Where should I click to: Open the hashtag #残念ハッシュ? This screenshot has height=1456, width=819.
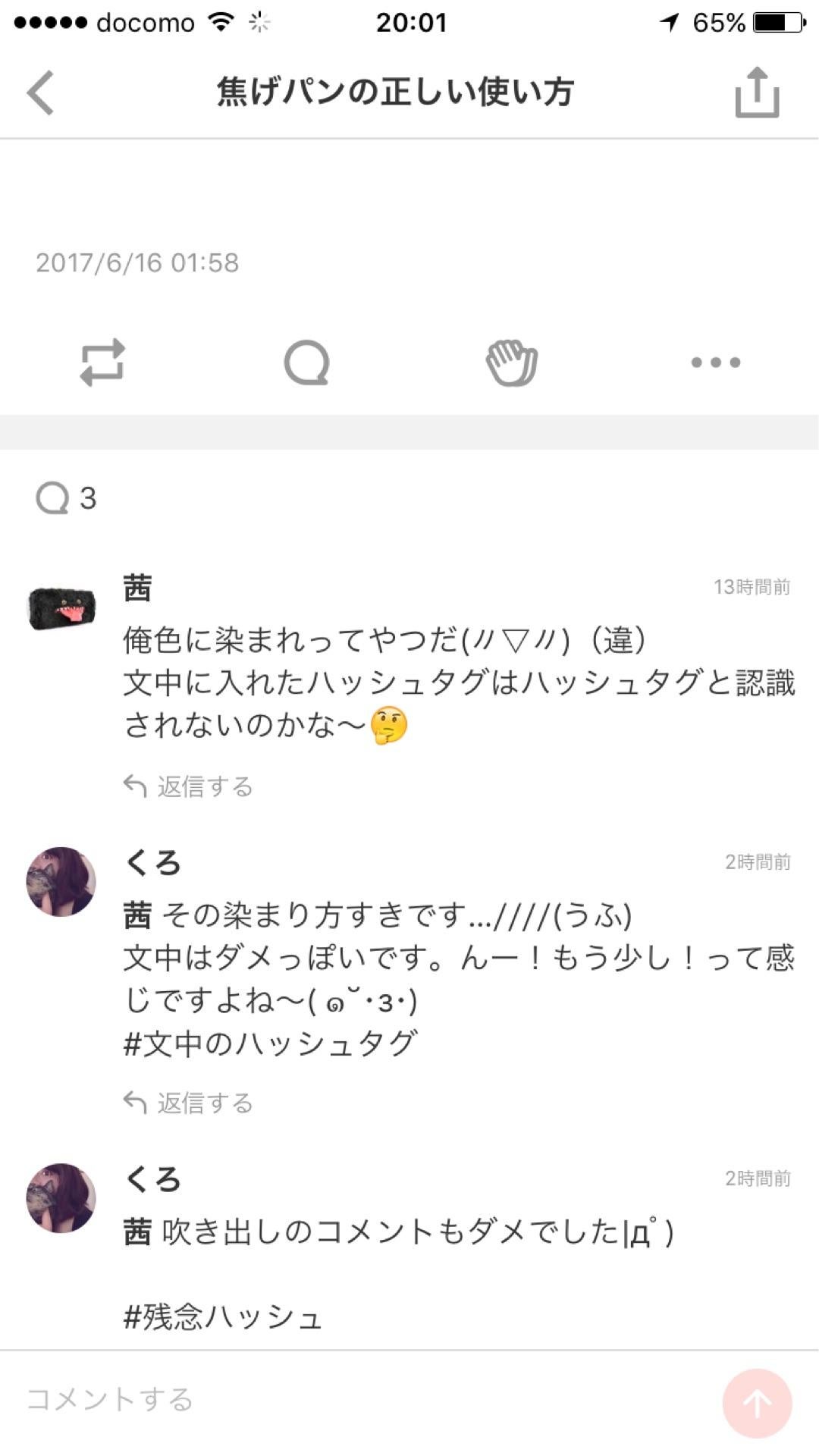click(225, 1316)
